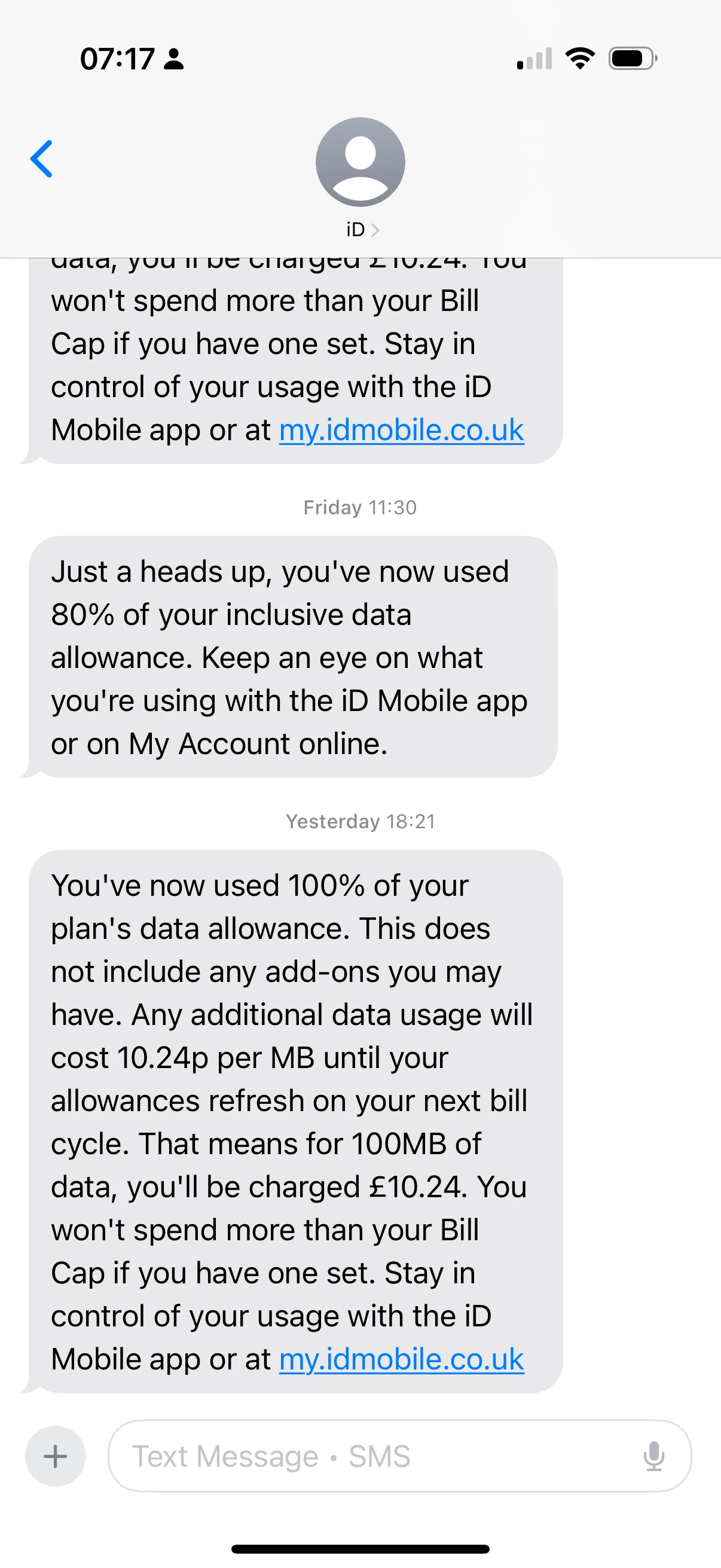721x1568 pixels.
Task: Go back to the messages list
Action: point(41,159)
